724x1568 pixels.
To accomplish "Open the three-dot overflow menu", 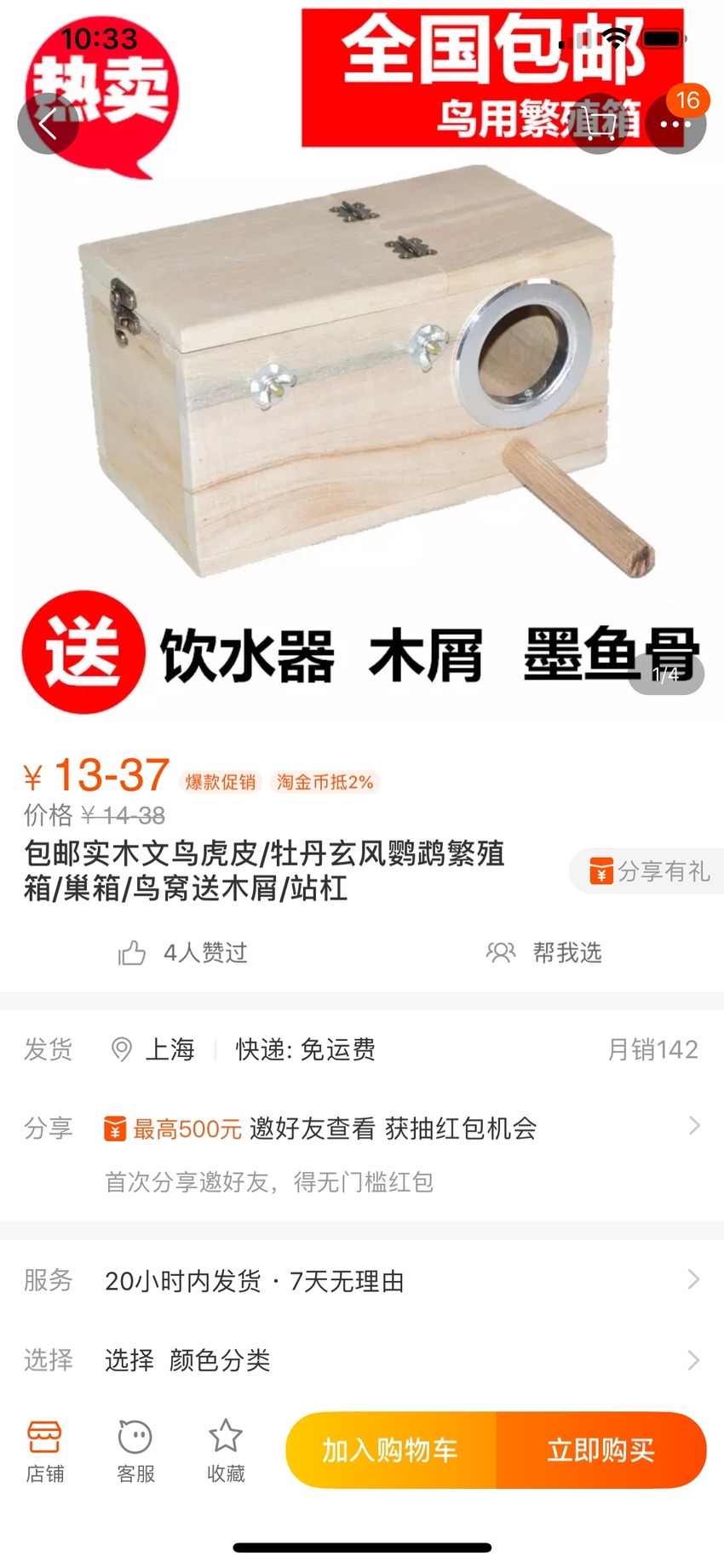I will 675,124.
